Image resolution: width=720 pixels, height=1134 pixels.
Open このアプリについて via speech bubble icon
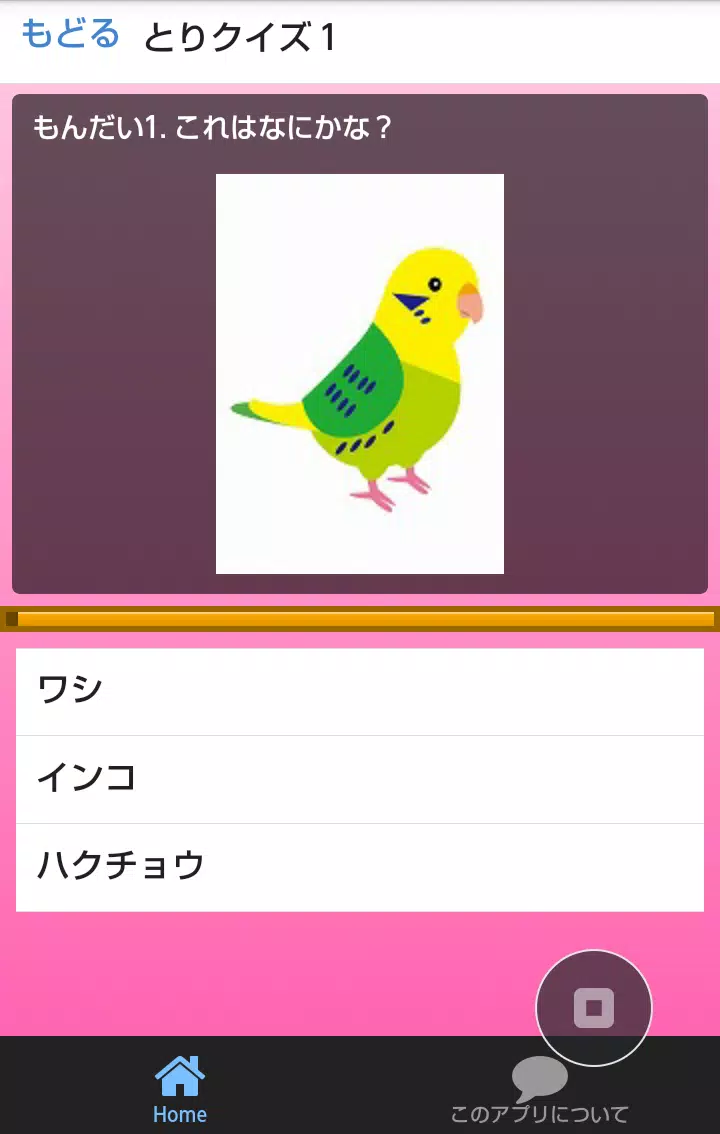[x=539, y=1077]
